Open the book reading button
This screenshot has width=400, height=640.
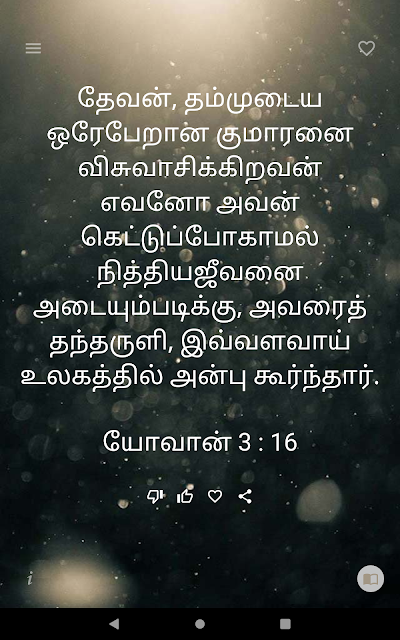[370, 578]
